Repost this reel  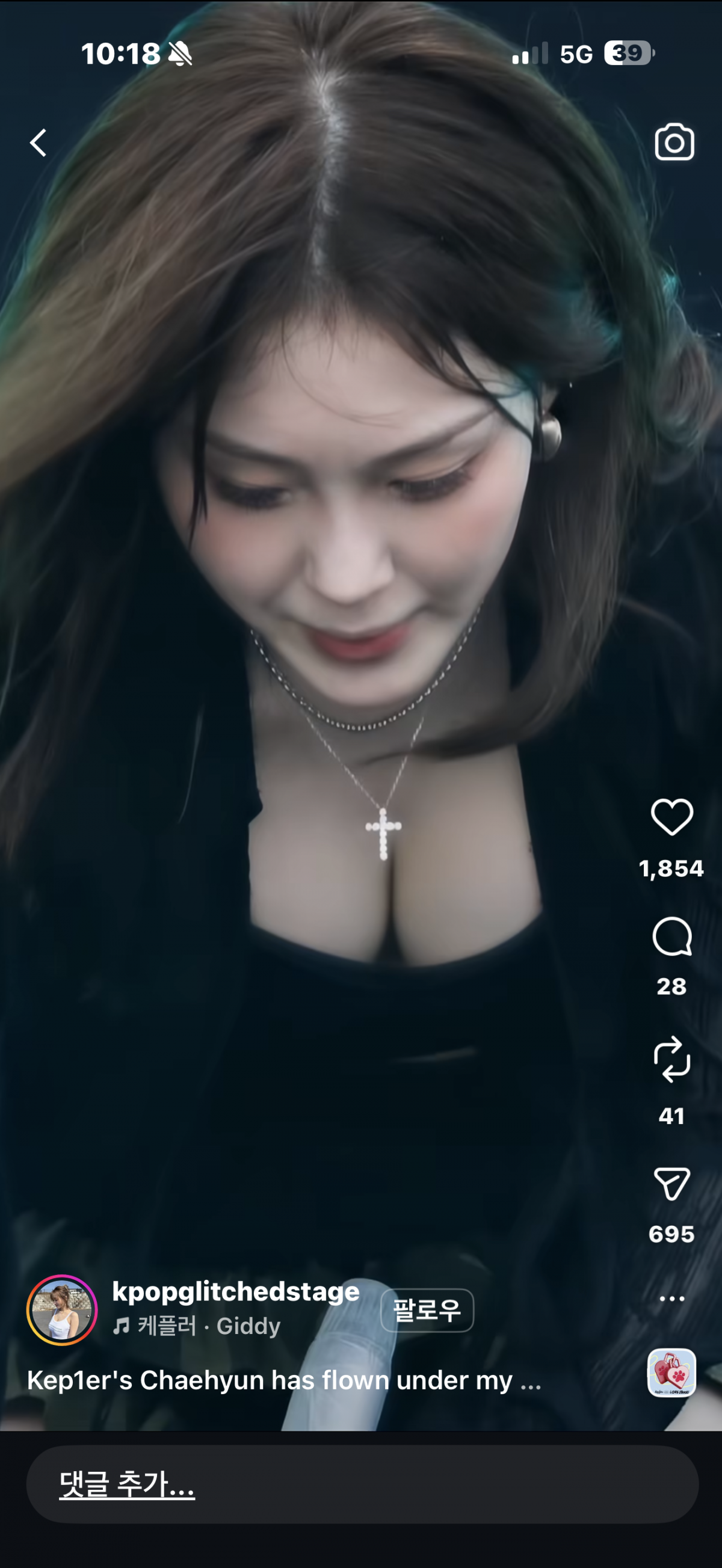click(671, 1059)
